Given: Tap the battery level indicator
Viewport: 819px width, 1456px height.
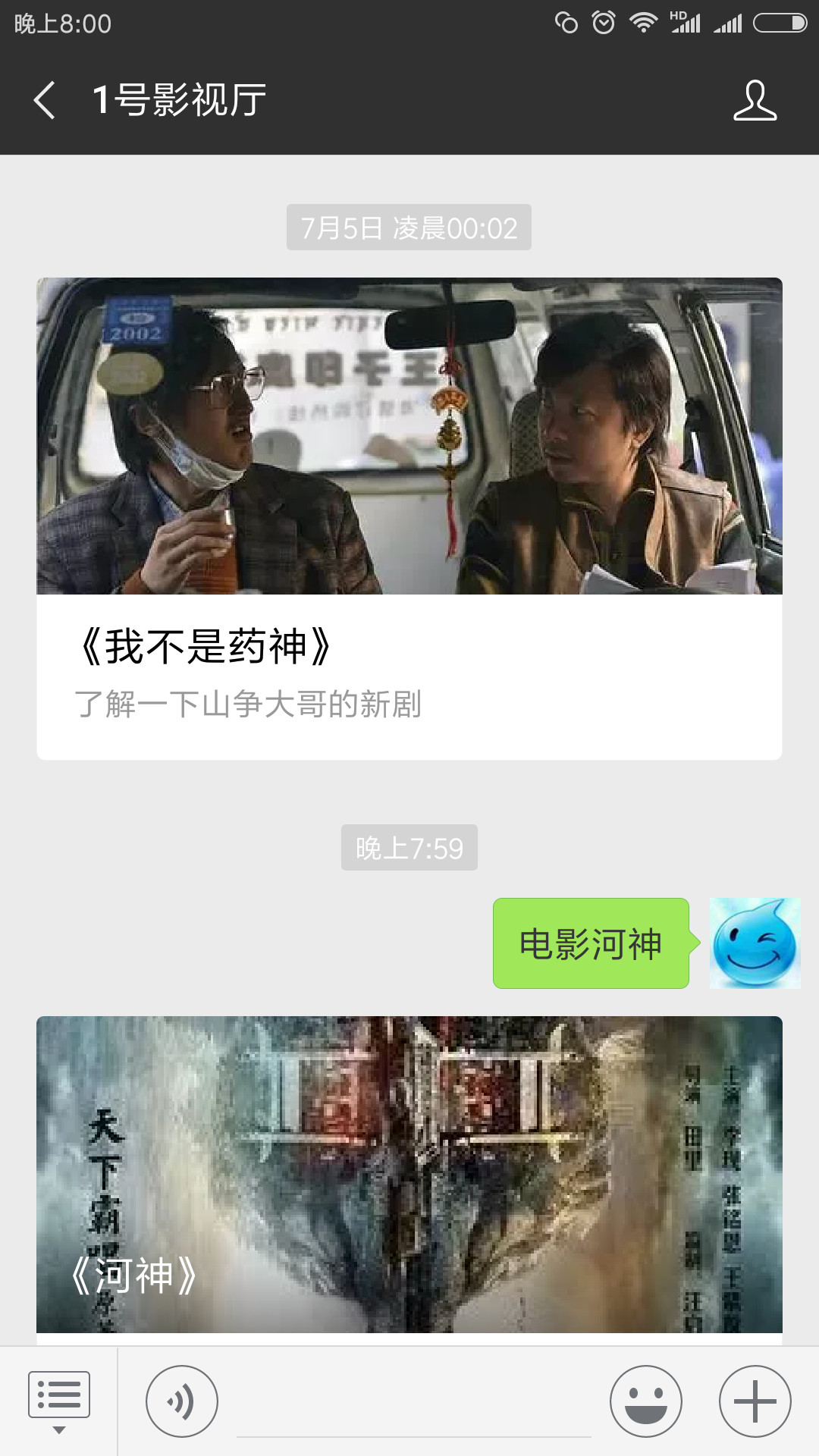Looking at the screenshot, I should (x=781, y=23).
